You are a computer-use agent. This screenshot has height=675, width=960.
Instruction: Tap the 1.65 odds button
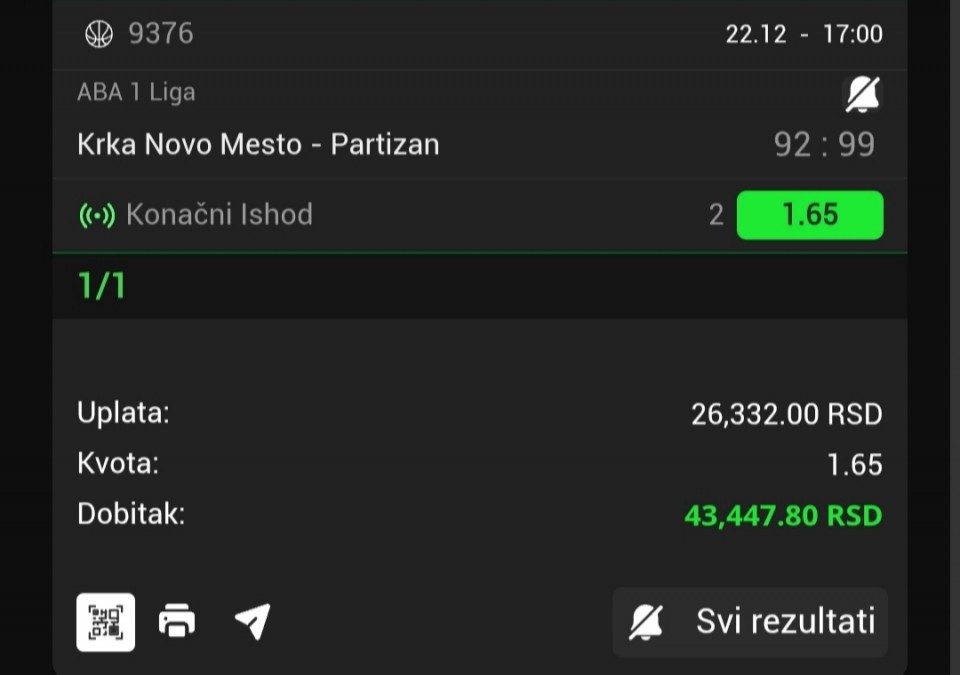(x=809, y=215)
